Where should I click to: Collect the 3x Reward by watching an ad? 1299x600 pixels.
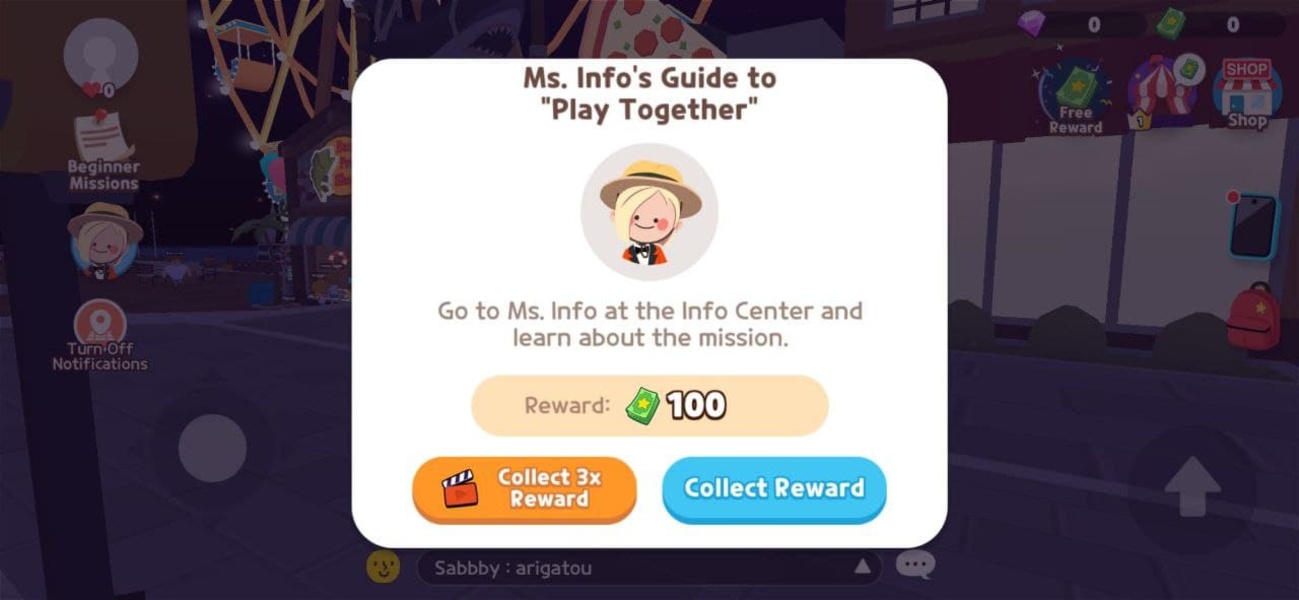pyautogui.click(x=524, y=488)
